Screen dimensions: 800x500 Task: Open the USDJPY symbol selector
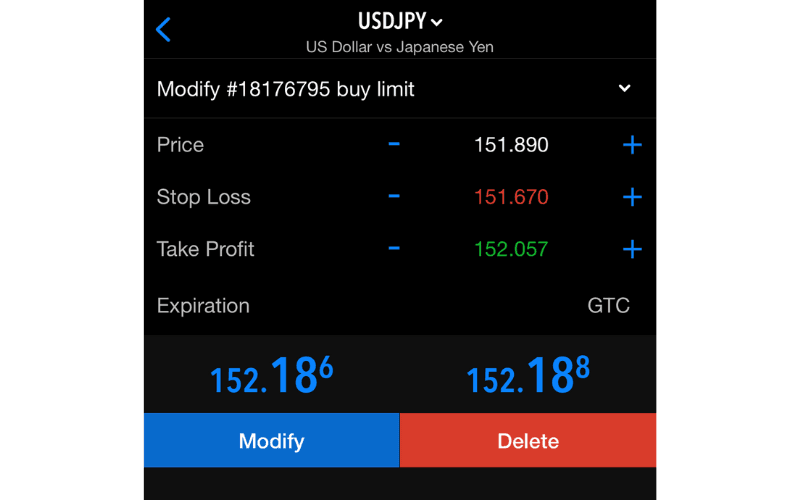400,21
